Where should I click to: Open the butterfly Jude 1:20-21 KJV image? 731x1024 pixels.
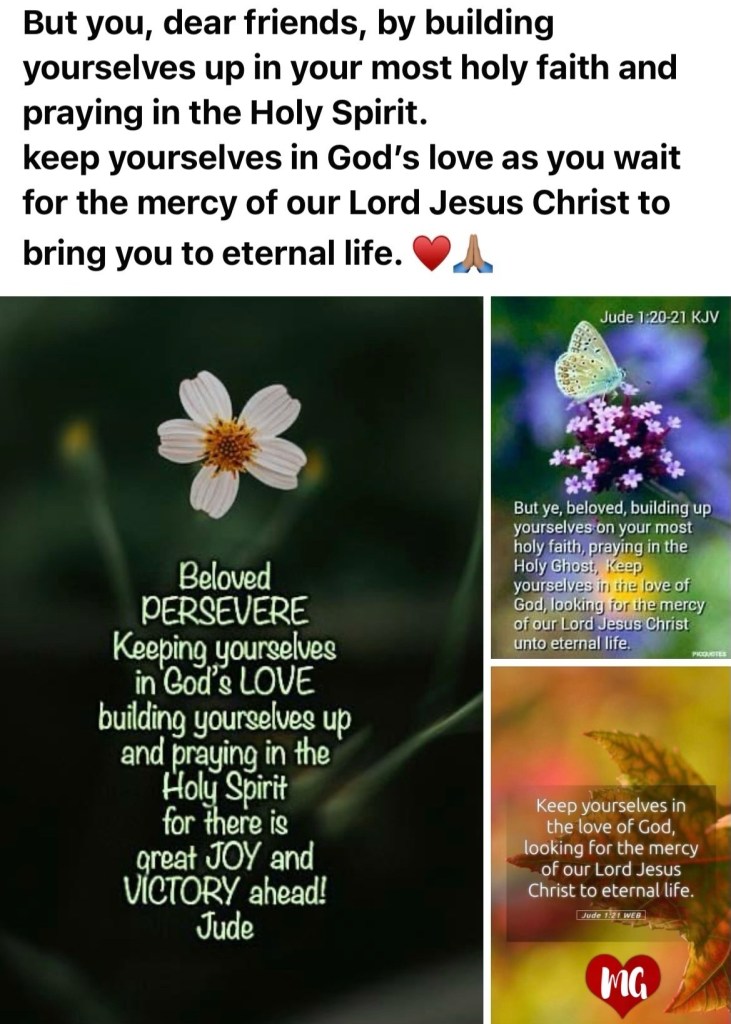(x=611, y=477)
